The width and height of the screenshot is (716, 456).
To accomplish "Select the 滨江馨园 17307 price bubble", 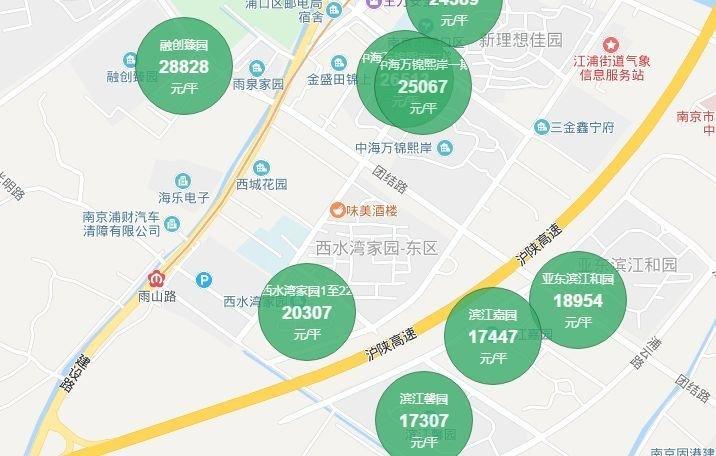I will point(424,420).
